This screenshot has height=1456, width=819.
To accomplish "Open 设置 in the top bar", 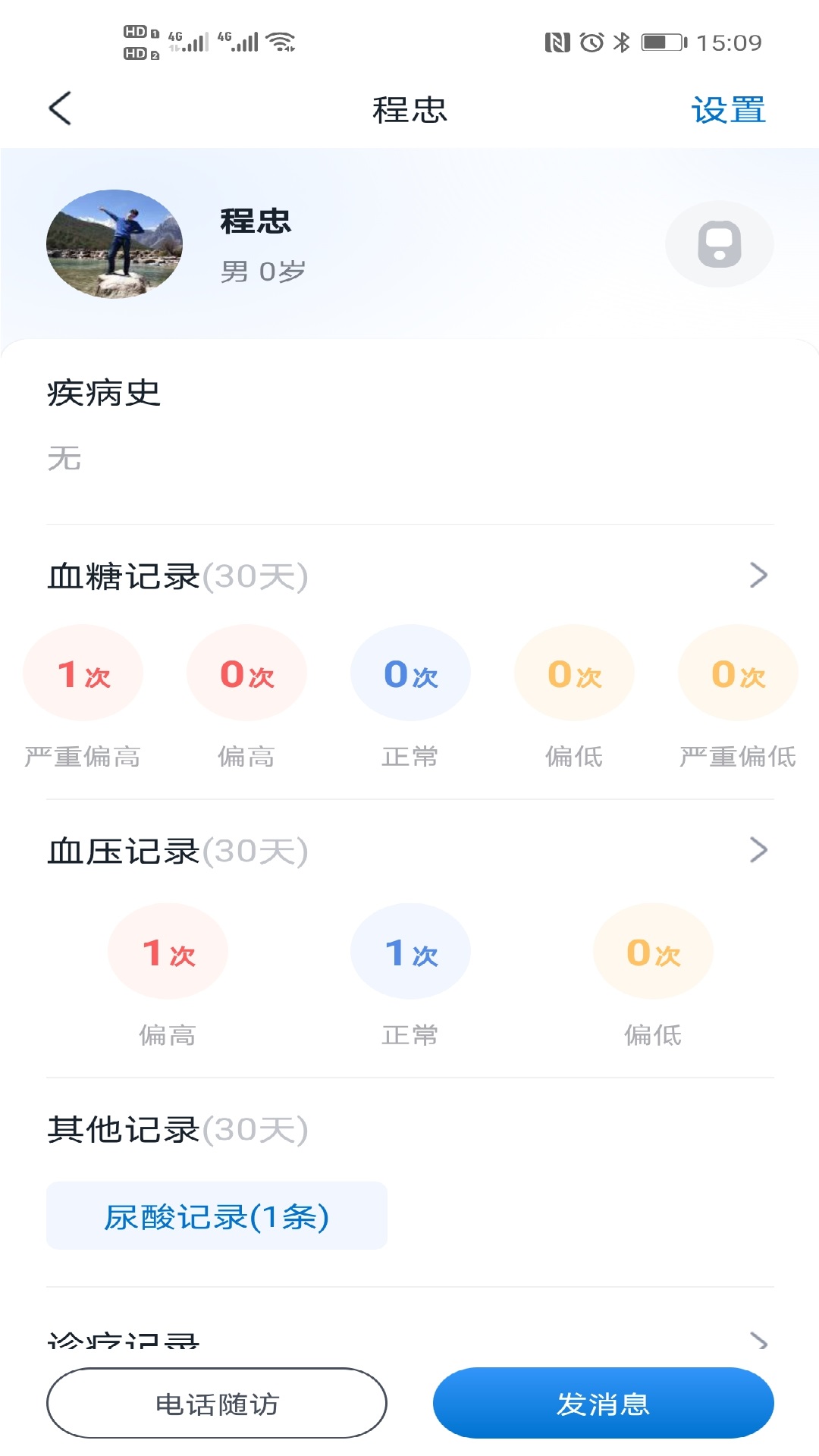I will [728, 110].
